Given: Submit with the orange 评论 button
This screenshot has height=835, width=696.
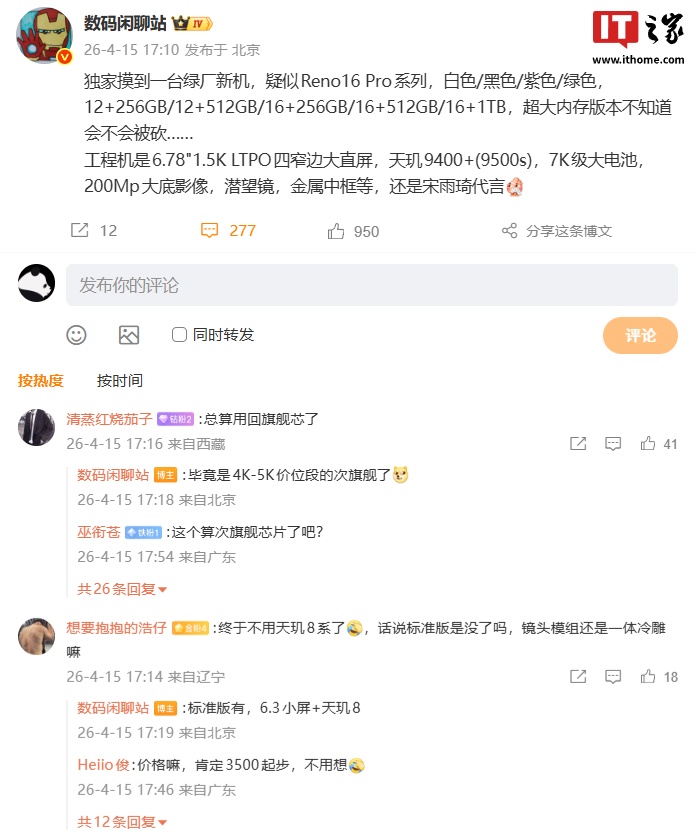Looking at the screenshot, I should pos(640,336).
